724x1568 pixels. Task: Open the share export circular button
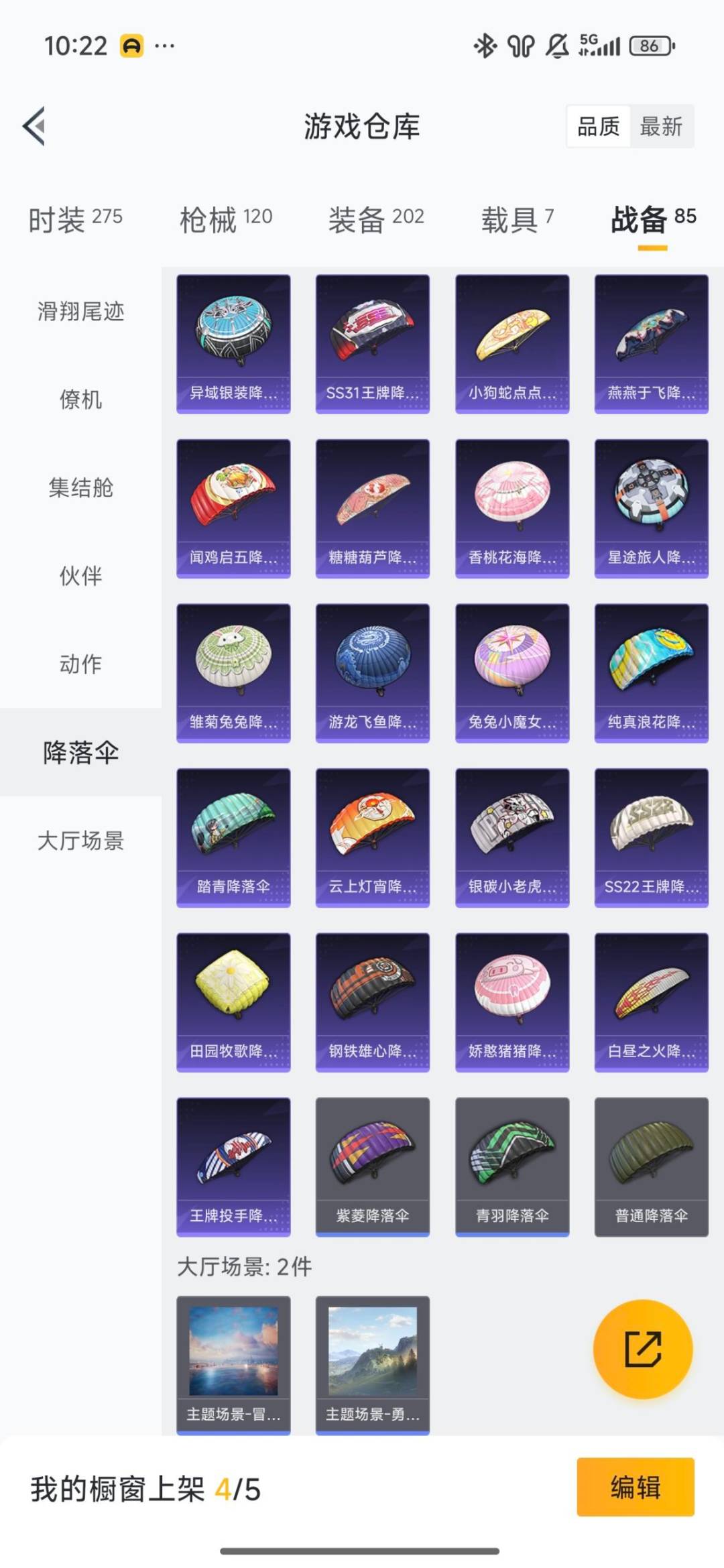[x=644, y=1349]
